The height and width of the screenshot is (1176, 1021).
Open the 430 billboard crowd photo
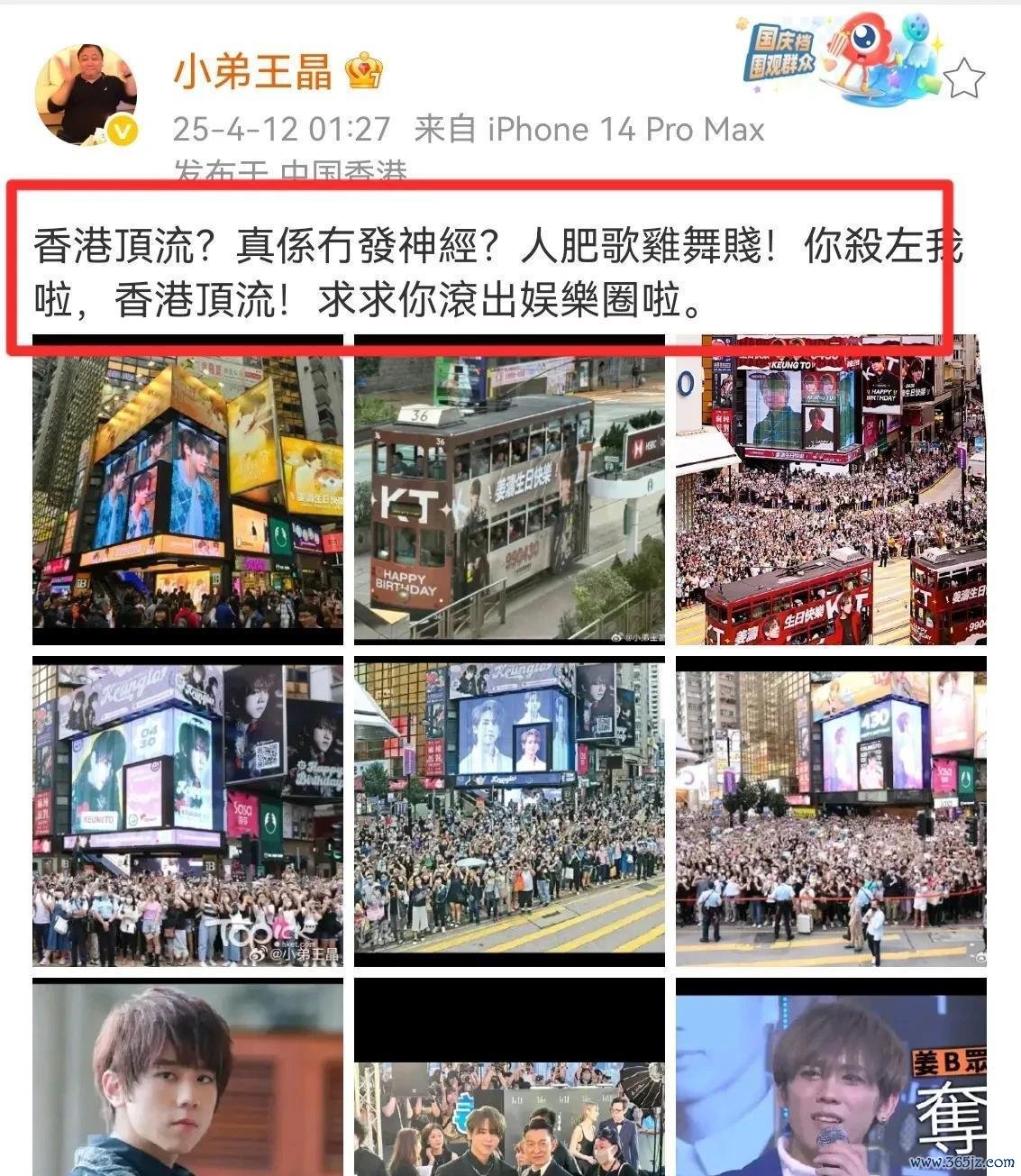click(831, 811)
